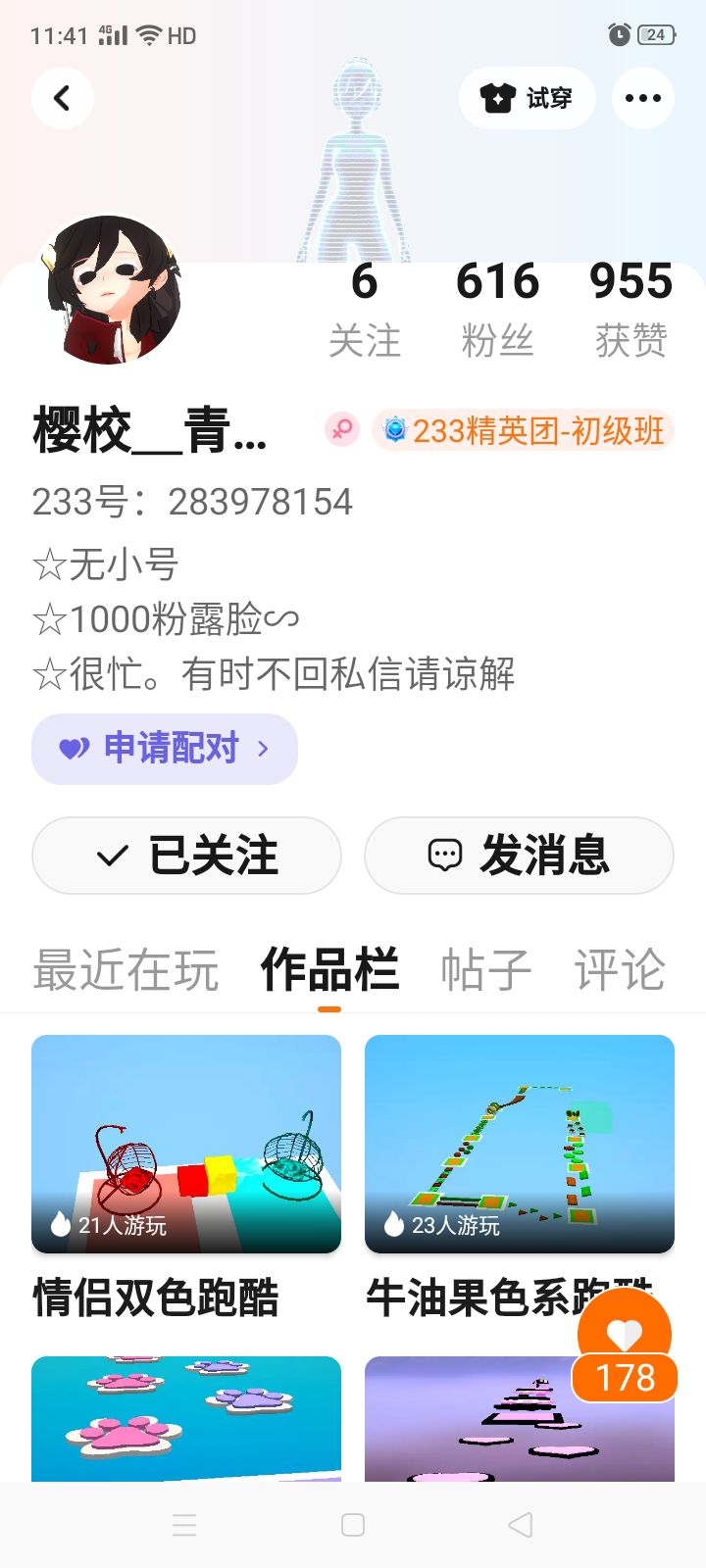The image size is (706, 1568).
Task: Switch to the 帖子 tab
Action: [486, 970]
